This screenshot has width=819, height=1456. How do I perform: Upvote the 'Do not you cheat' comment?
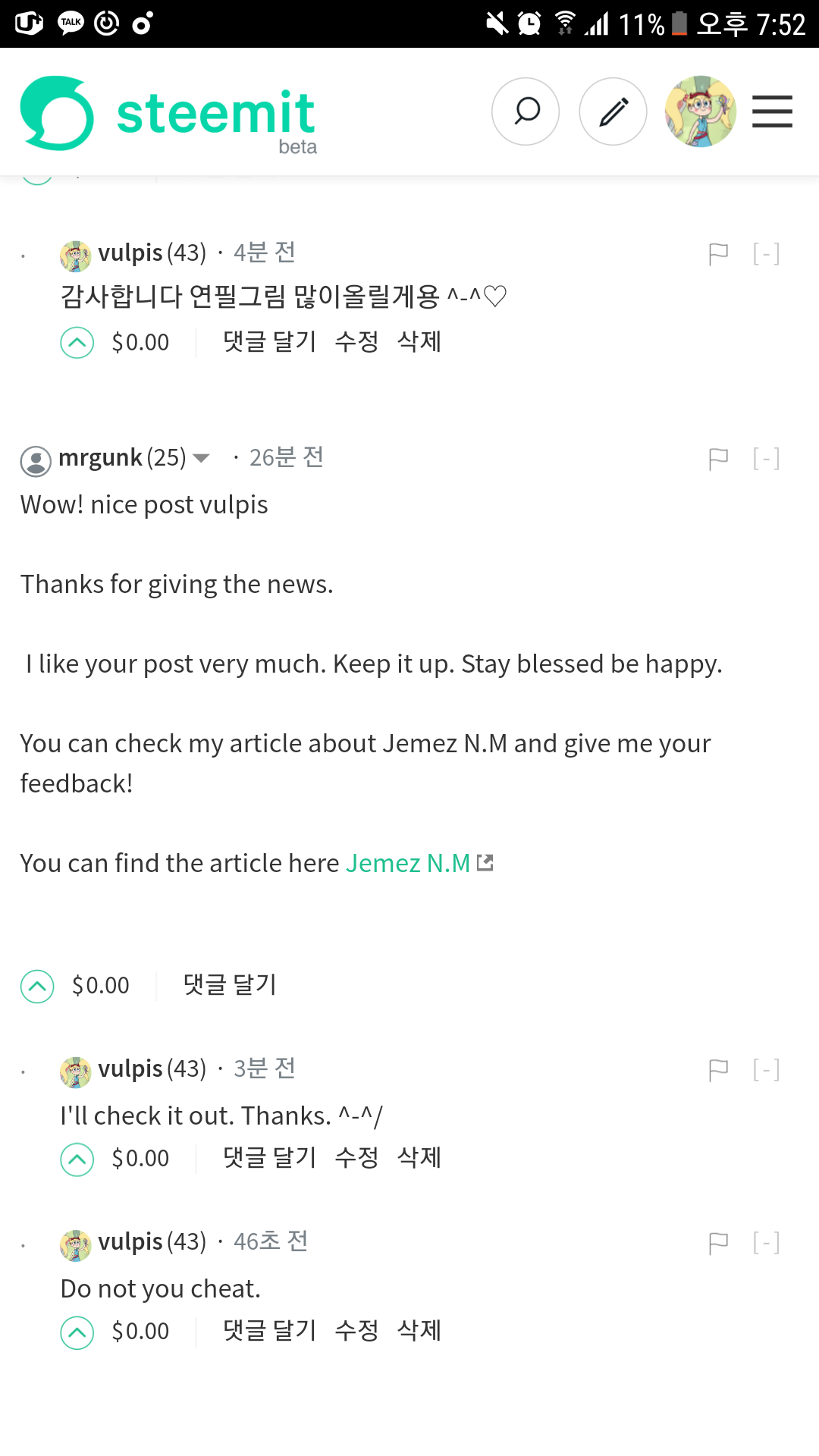coord(77,1333)
